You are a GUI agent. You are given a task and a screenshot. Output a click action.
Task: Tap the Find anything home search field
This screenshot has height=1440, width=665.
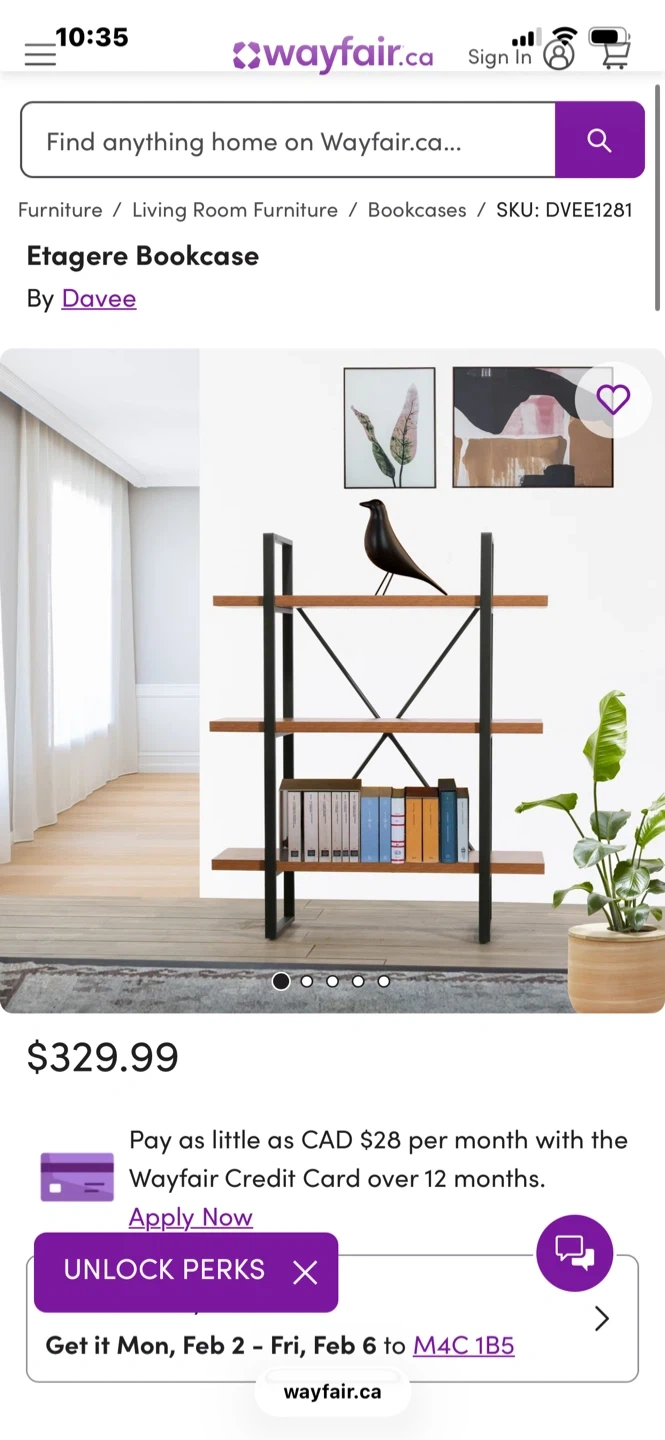(288, 141)
